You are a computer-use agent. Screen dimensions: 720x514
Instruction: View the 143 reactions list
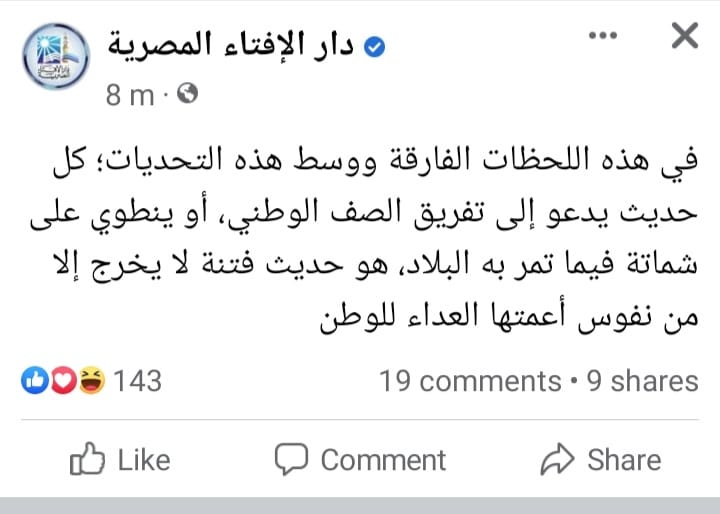(92, 381)
